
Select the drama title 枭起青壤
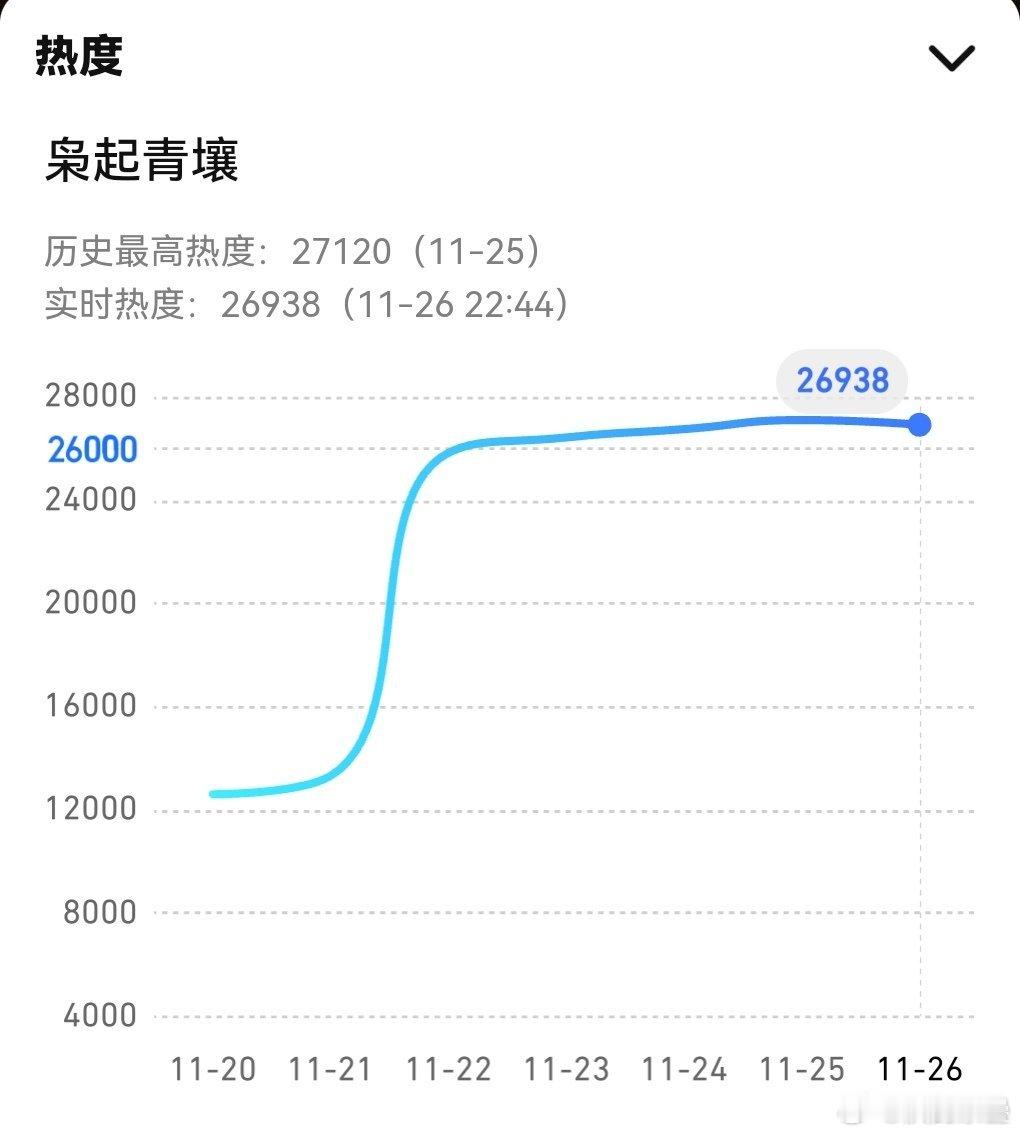(x=144, y=158)
